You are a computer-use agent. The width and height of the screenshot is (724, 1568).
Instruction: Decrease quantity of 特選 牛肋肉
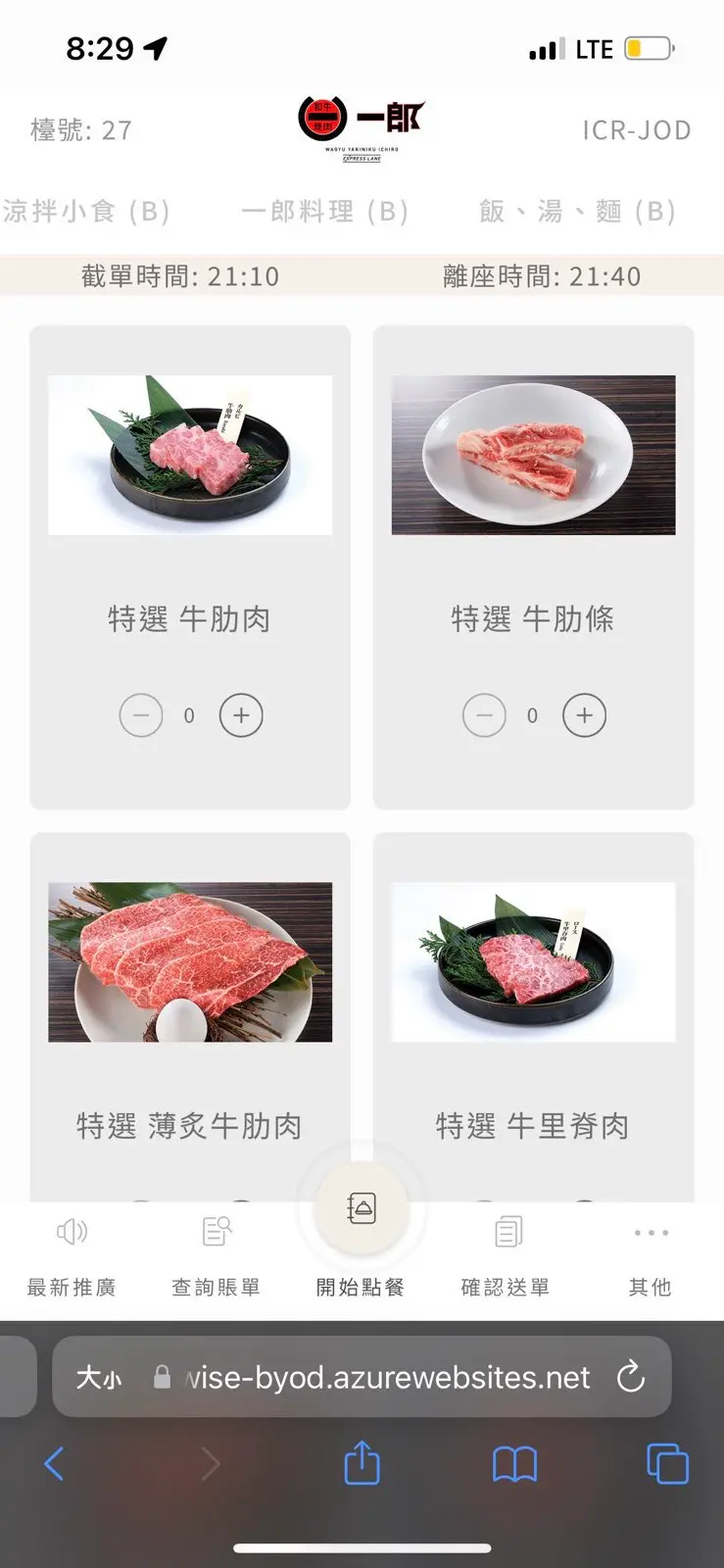[141, 715]
